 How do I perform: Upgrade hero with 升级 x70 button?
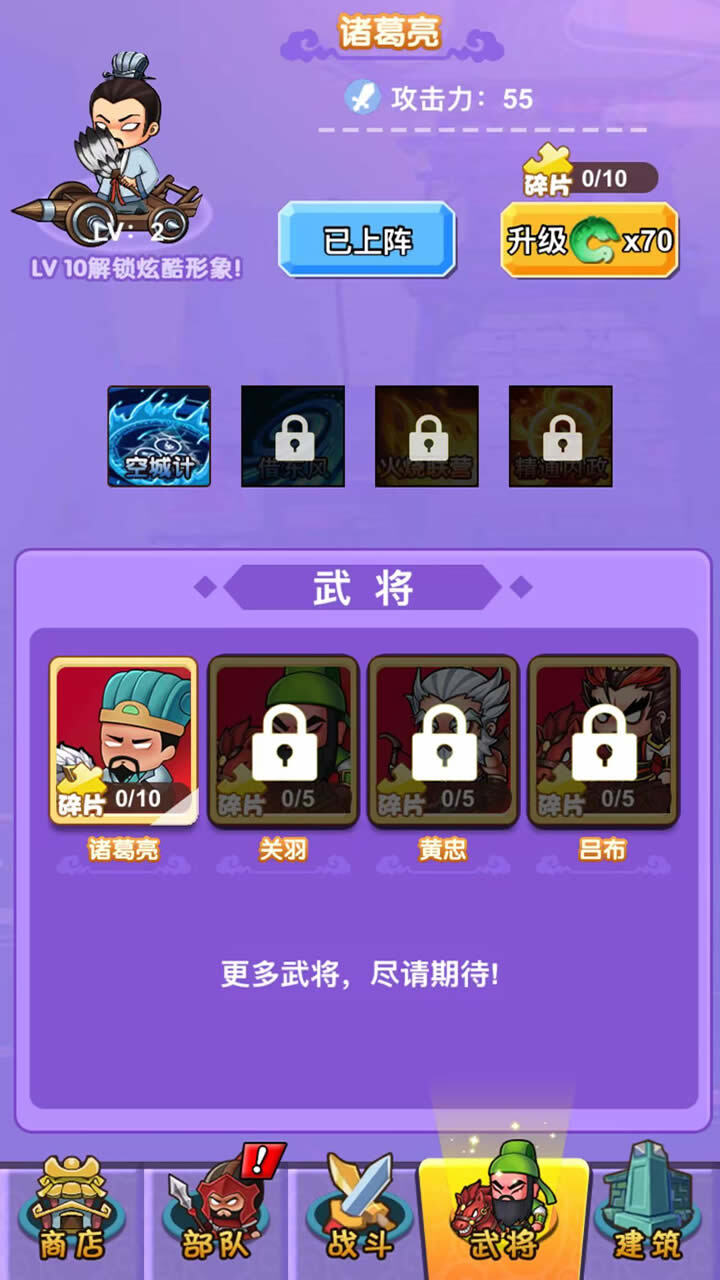589,240
